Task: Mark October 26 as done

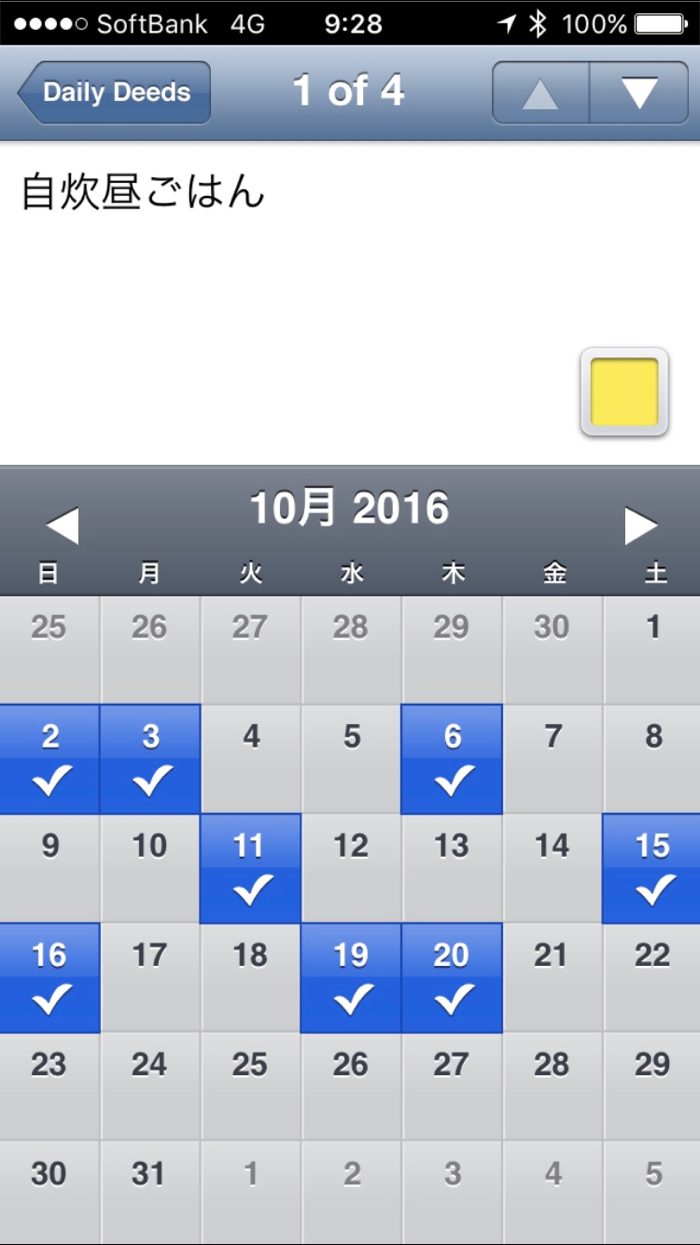Action: click(x=351, y=1086)
